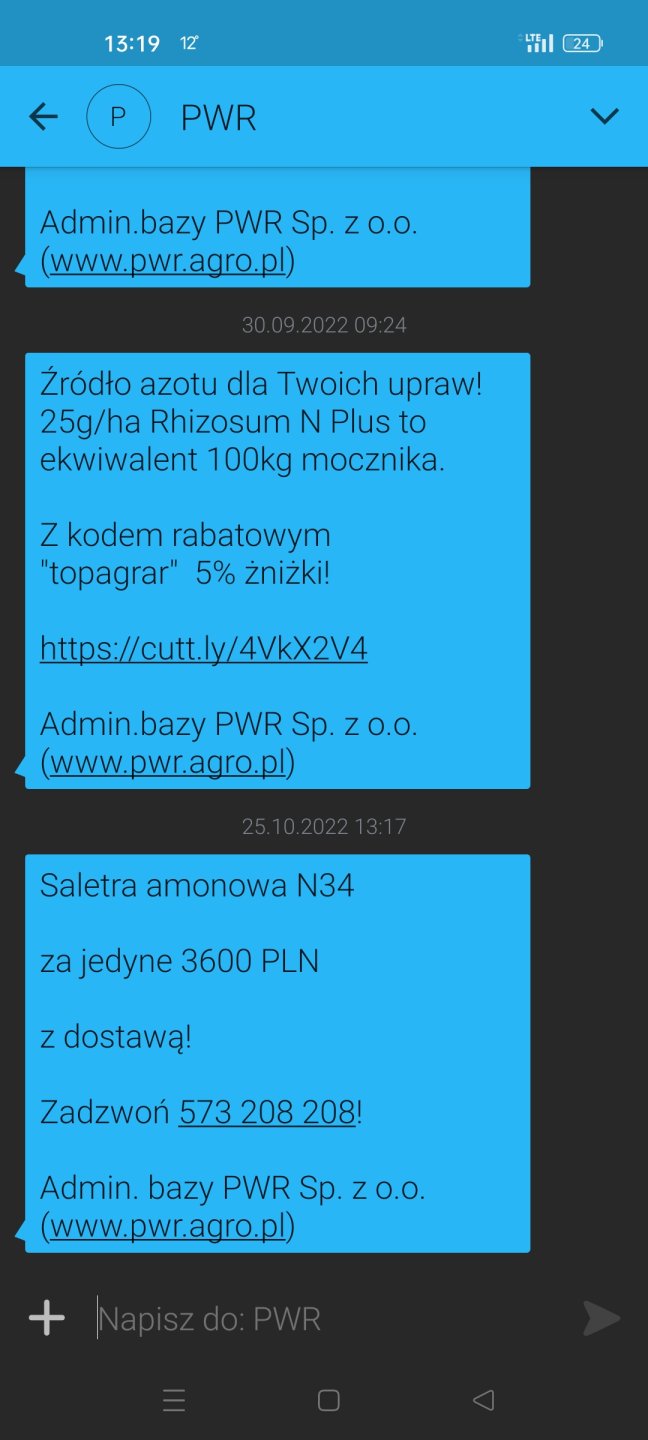Go back to the conversations list
This screenshot has height=1440, width=648.
click(x=43, y=117)
